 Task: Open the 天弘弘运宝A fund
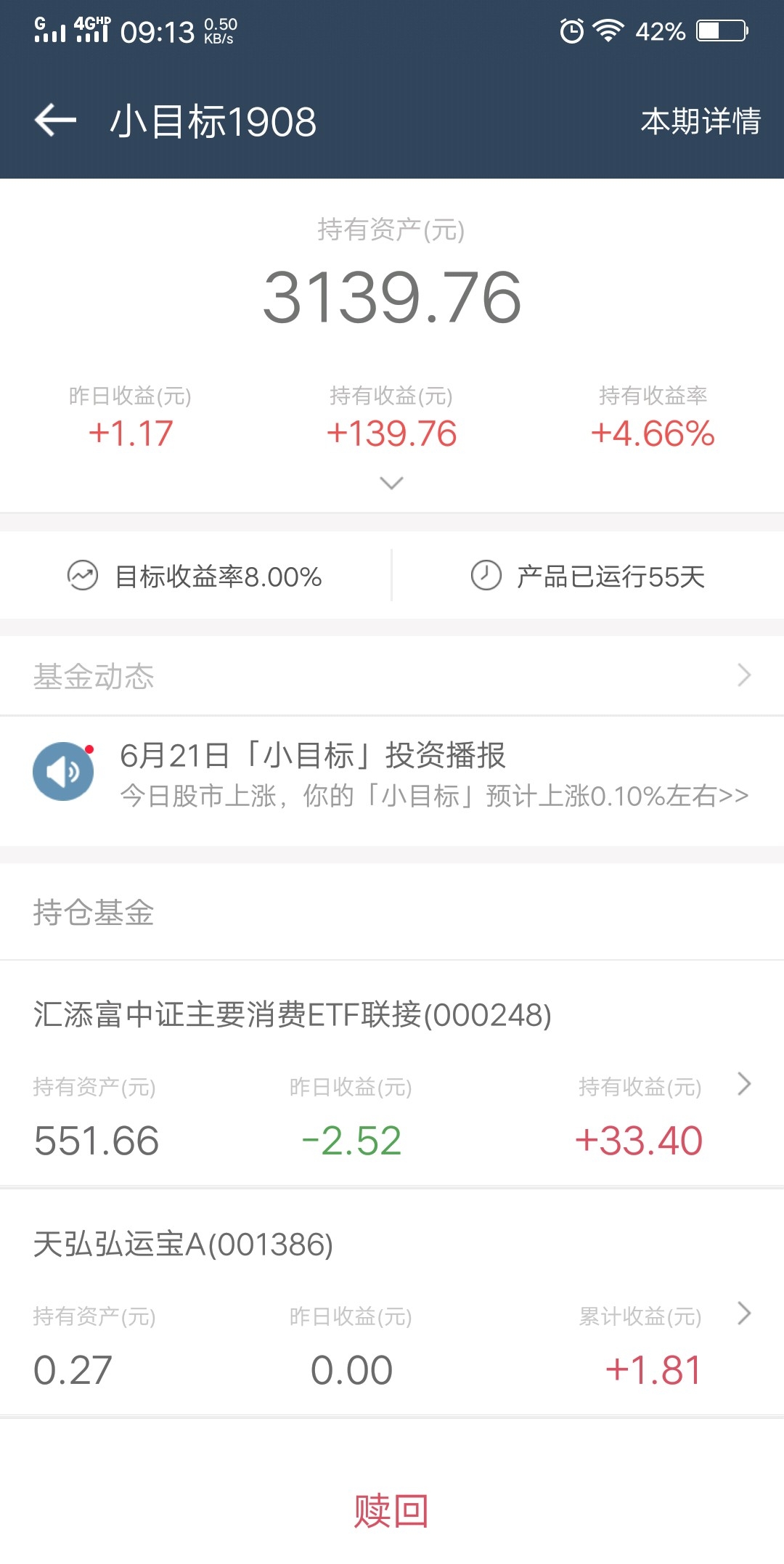pos(392,1303)
